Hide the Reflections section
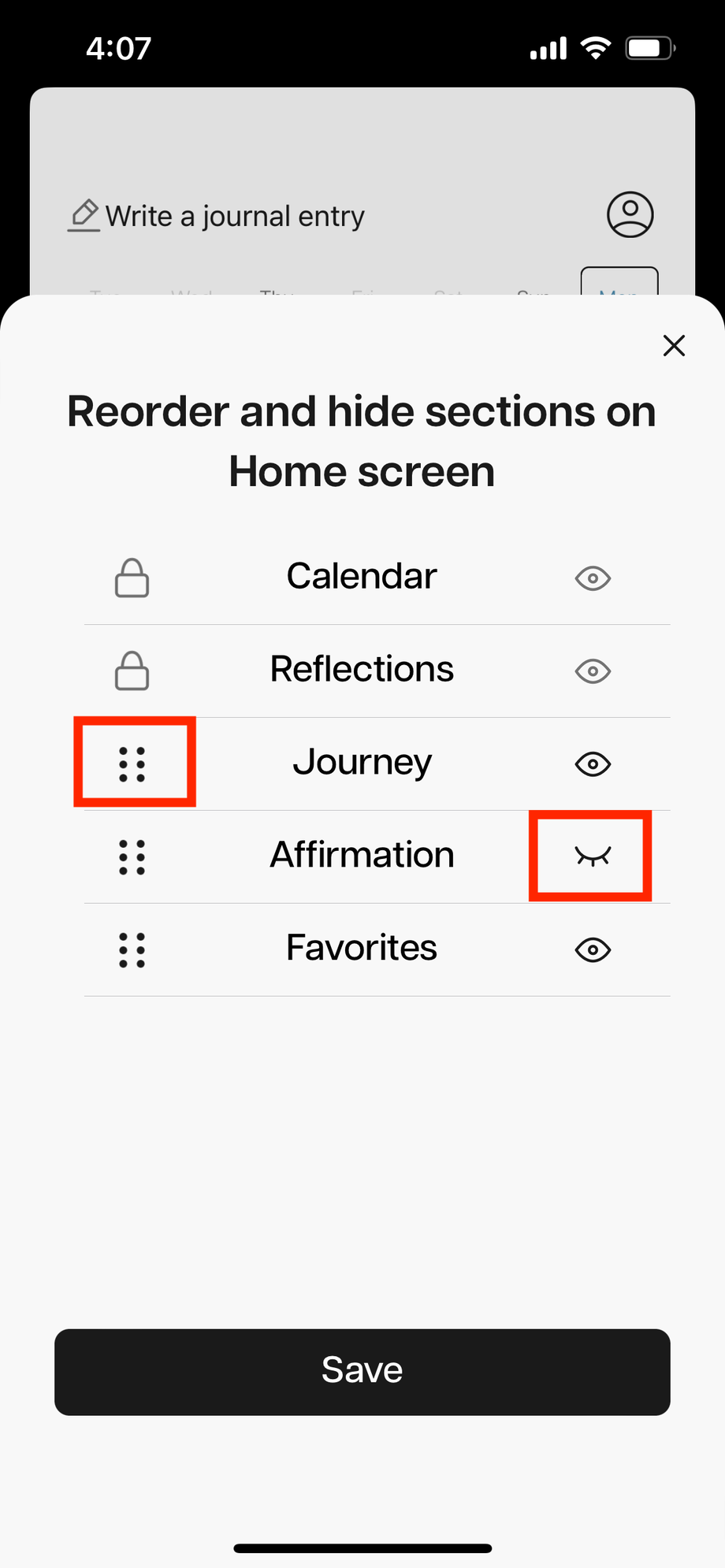 [x=593, y=671]
